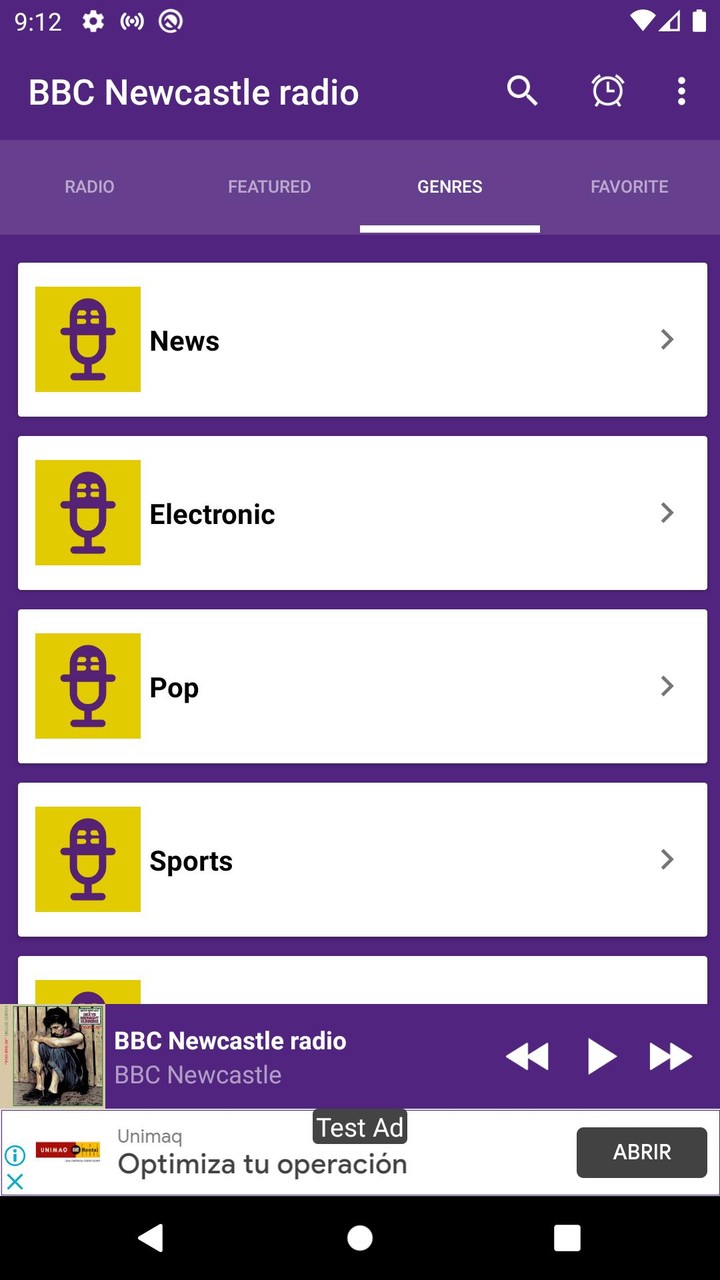720x1280 pixels.
Task: Click the Sports genre microphone icon
Action: coord(88,860)
